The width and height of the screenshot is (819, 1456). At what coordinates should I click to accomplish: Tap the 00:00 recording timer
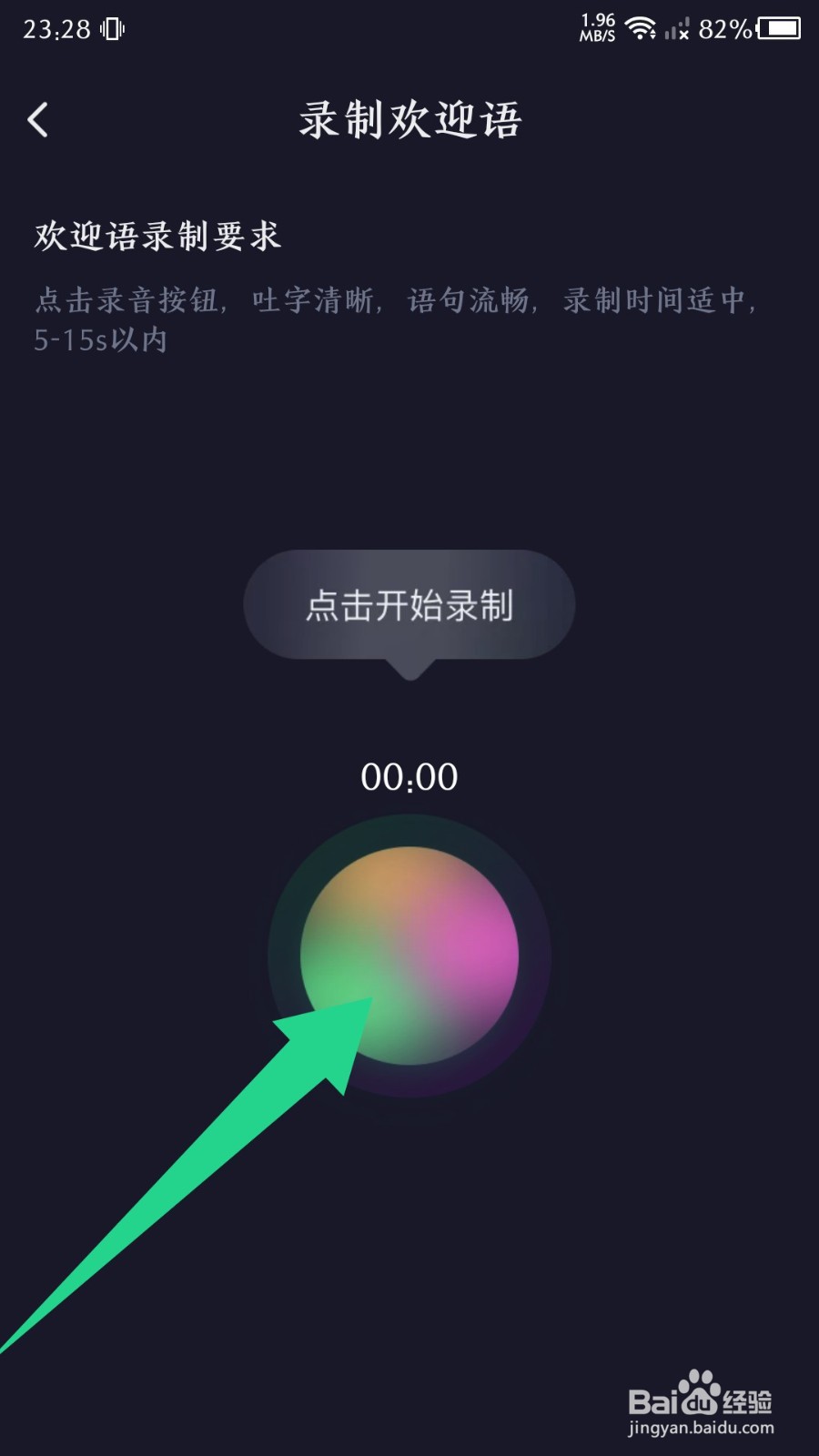[409, 776]
